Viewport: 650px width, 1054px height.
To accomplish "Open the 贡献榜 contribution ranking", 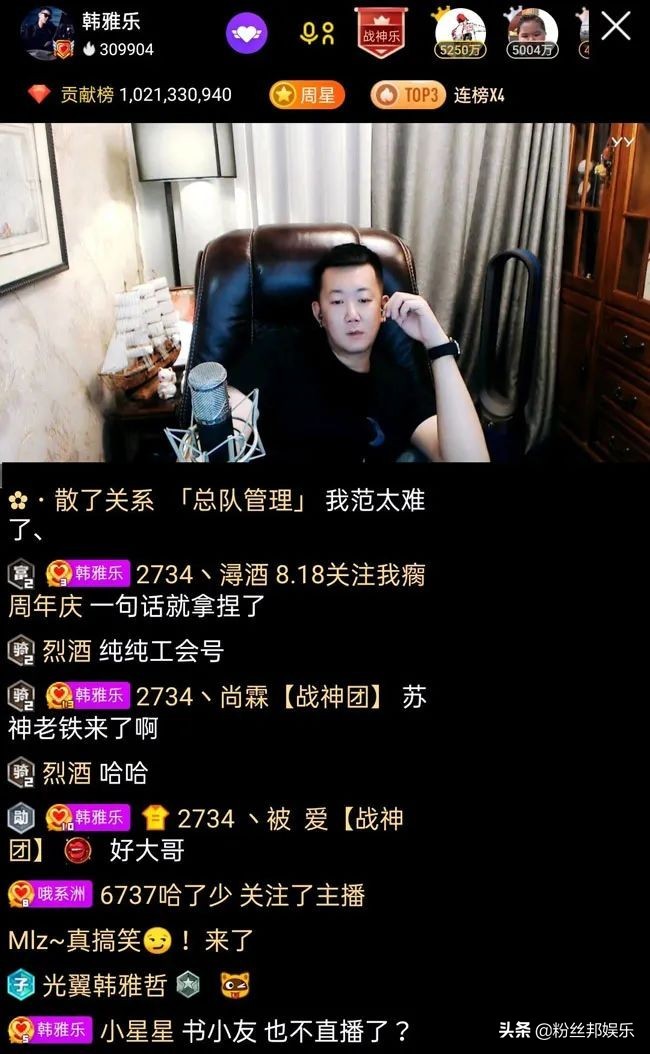I will [x=130, y=95].
